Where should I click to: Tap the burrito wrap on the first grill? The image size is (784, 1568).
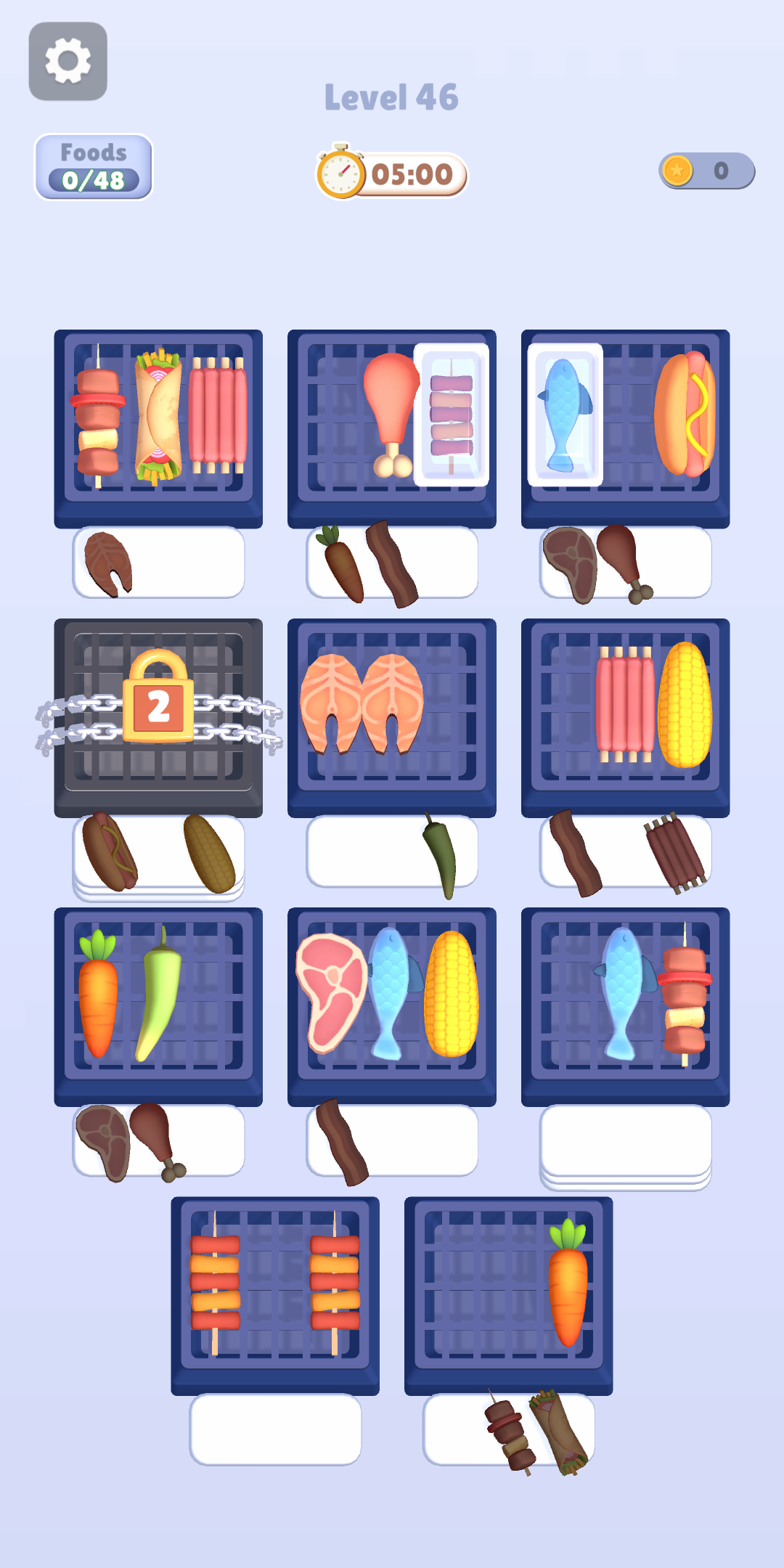point(158,417)
